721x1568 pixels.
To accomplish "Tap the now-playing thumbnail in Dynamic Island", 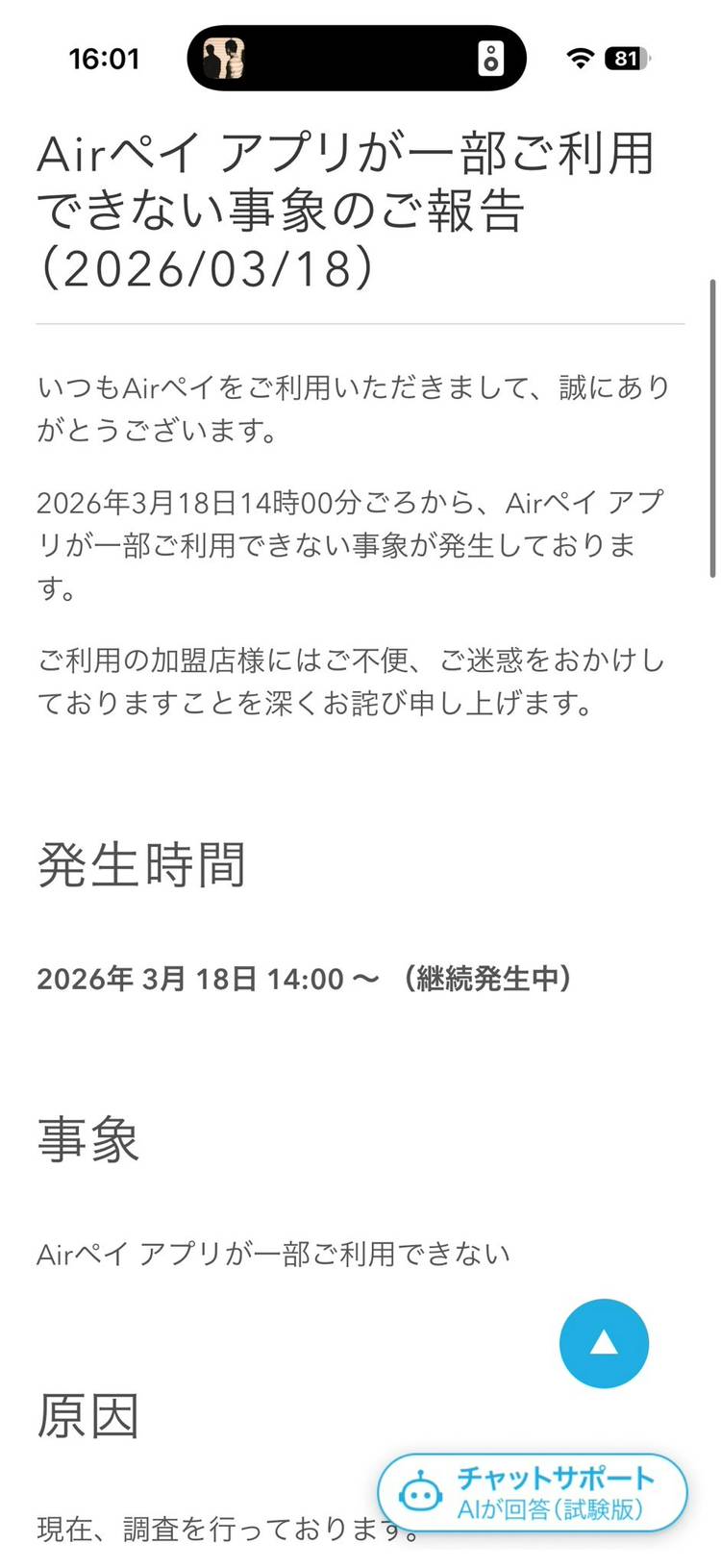I will (x=223, y=59).
